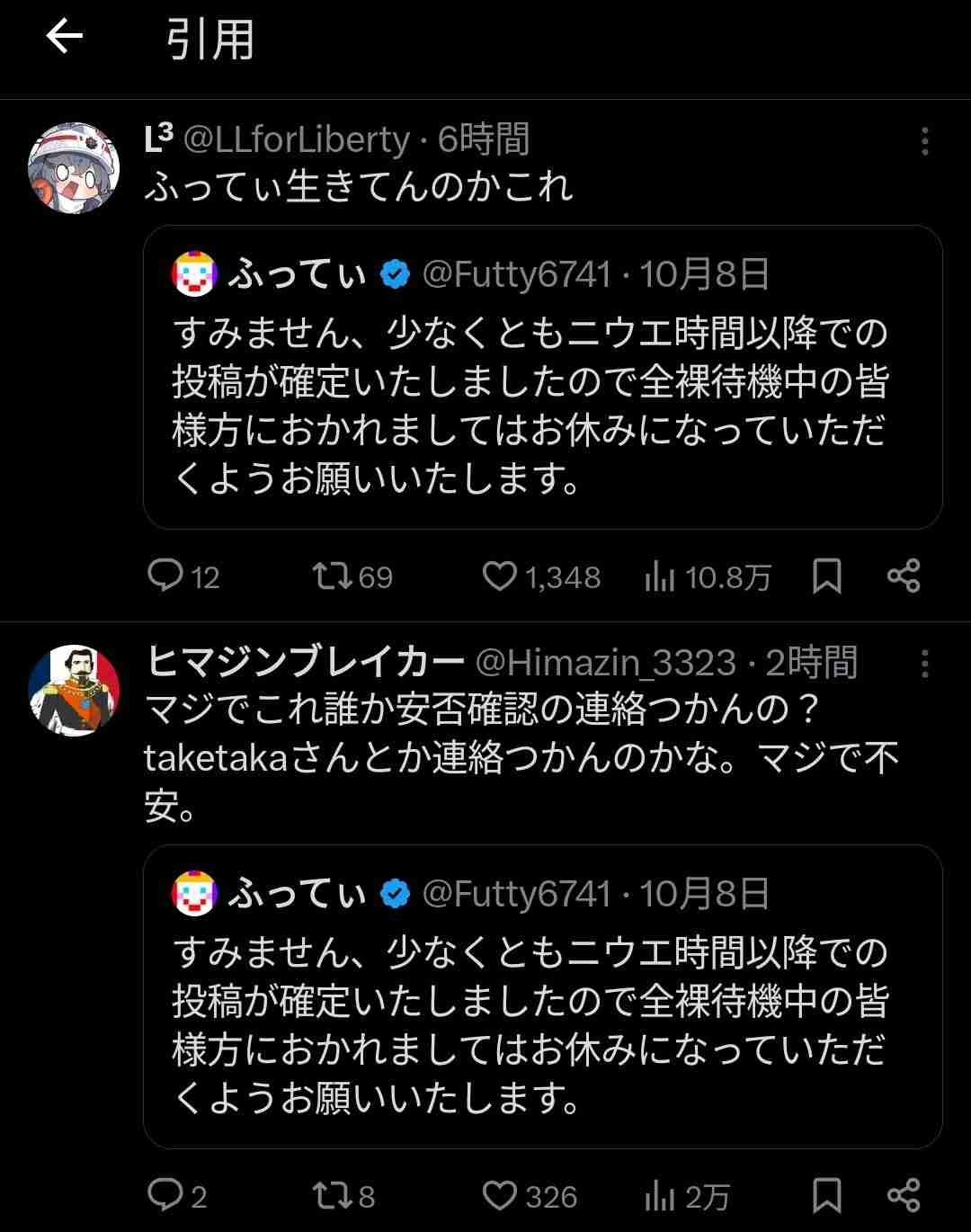Repost ヒマジンブレイカー's quote post
Screen dimensions: 971x1232
pyautogui.click(x=332, y=1195)
